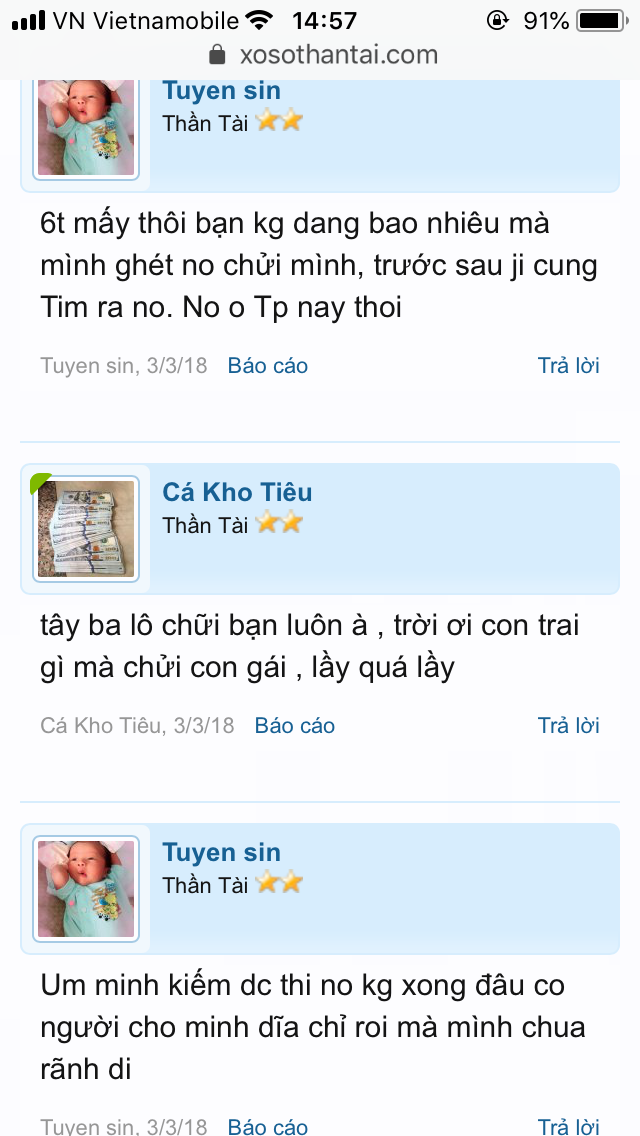Image resolution: width=640 pixels, height=1136 pixels.
Task: Open Tuyen sin's name above '6t mấy thôi' post
Action: tap(221, 91)
